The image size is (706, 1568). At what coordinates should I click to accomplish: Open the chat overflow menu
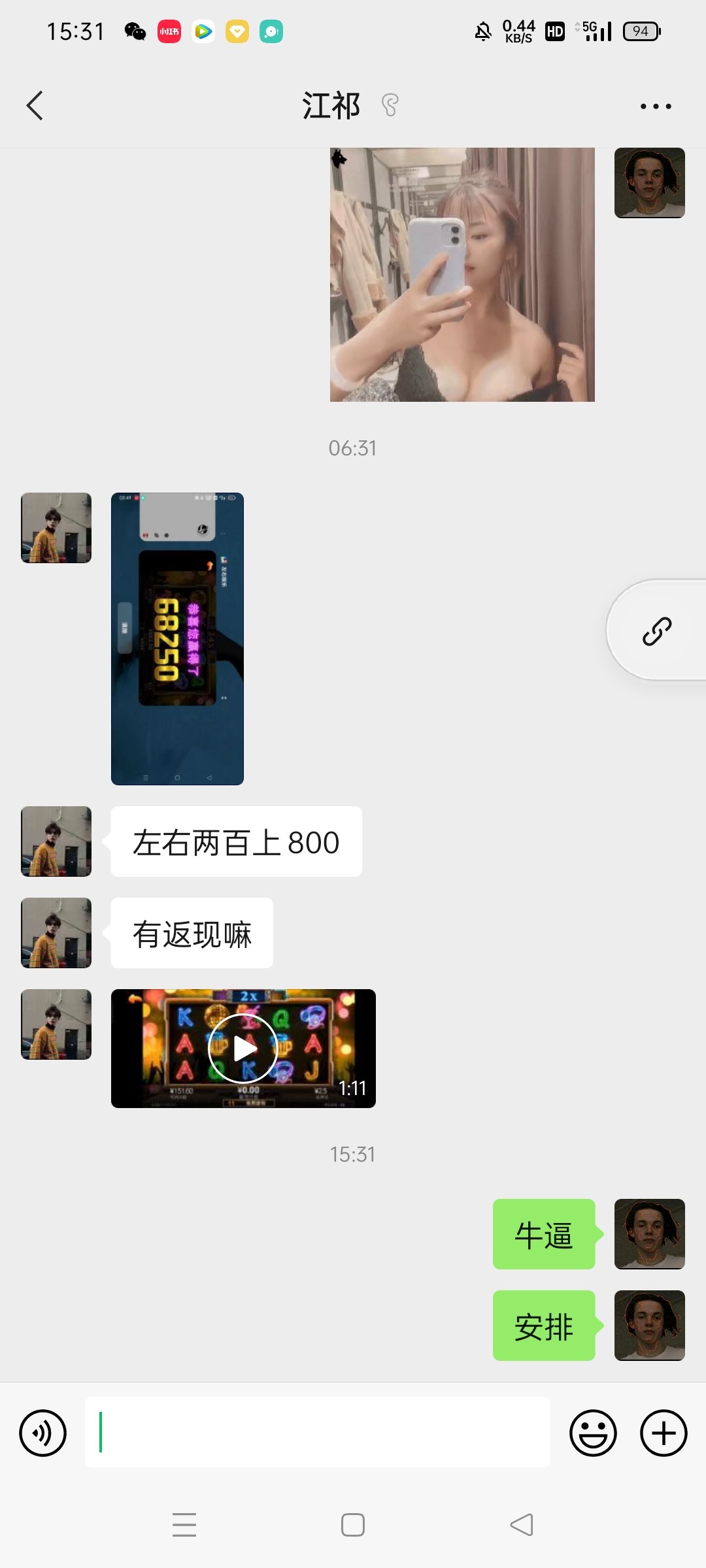655,106
